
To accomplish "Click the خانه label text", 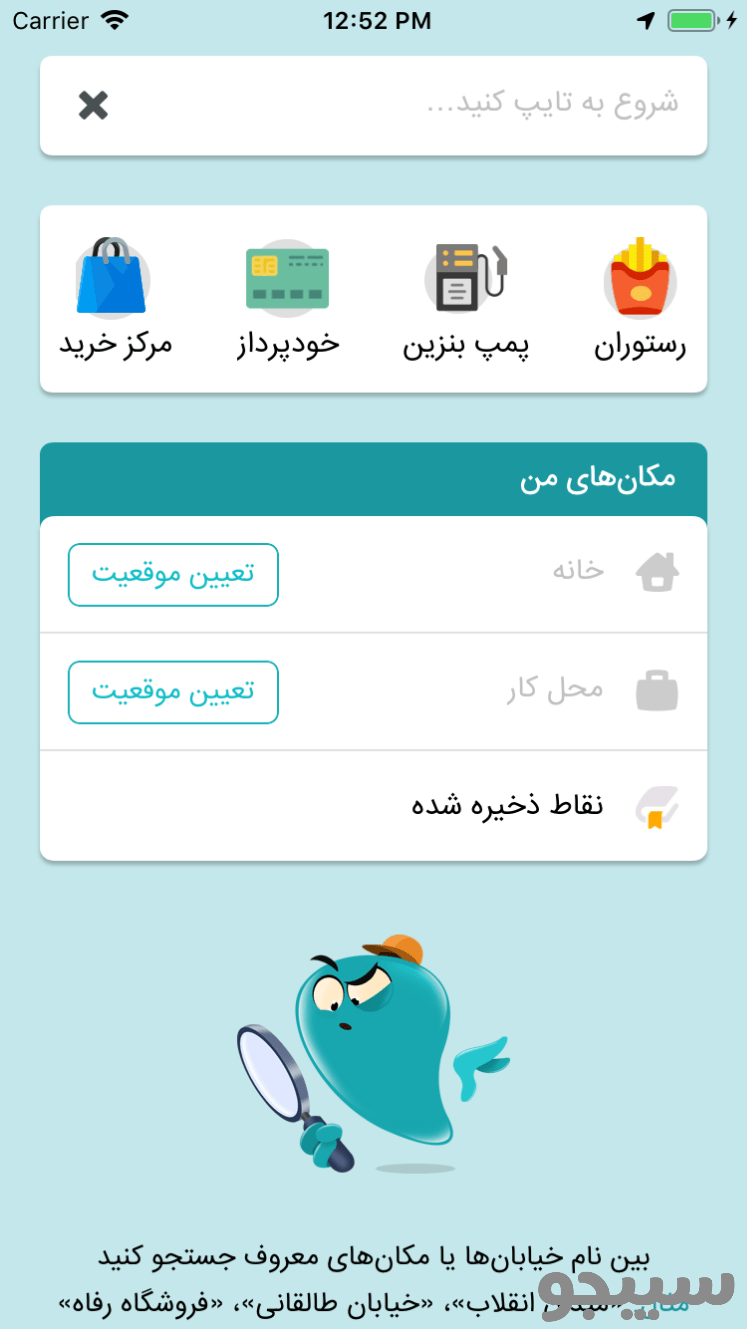I will pyautogui.click(x=576, y=571).
